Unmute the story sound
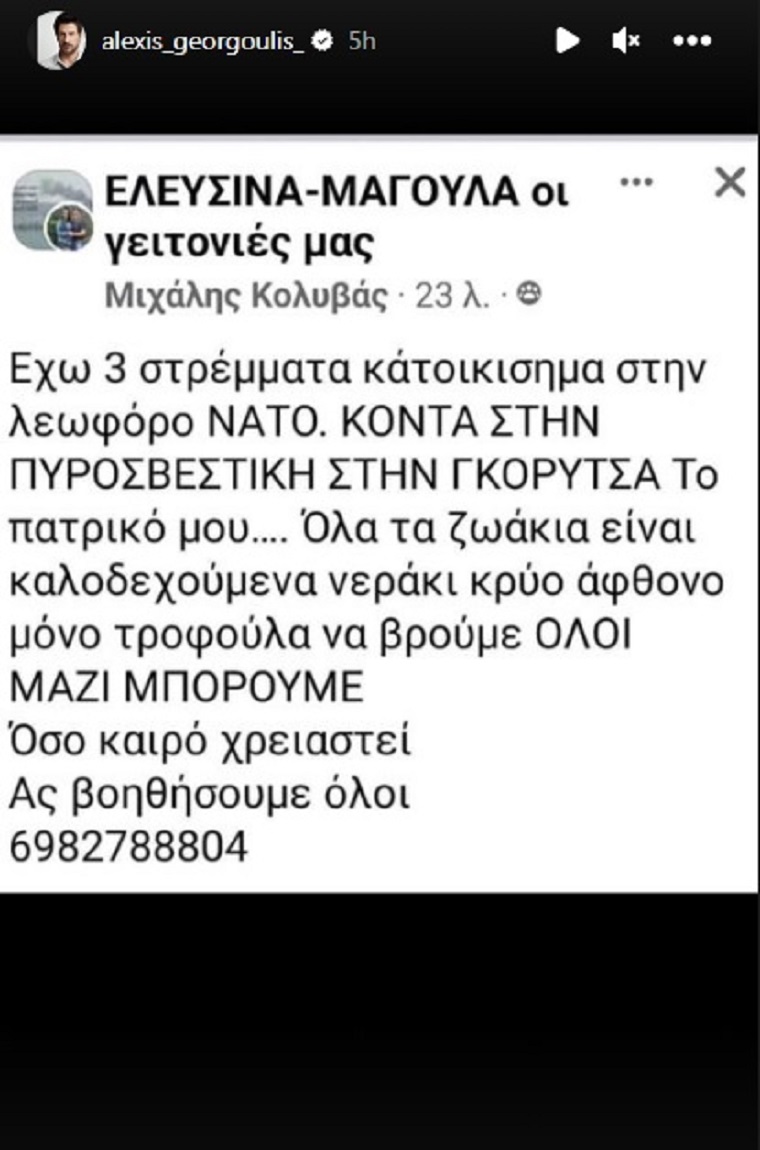 626,41
